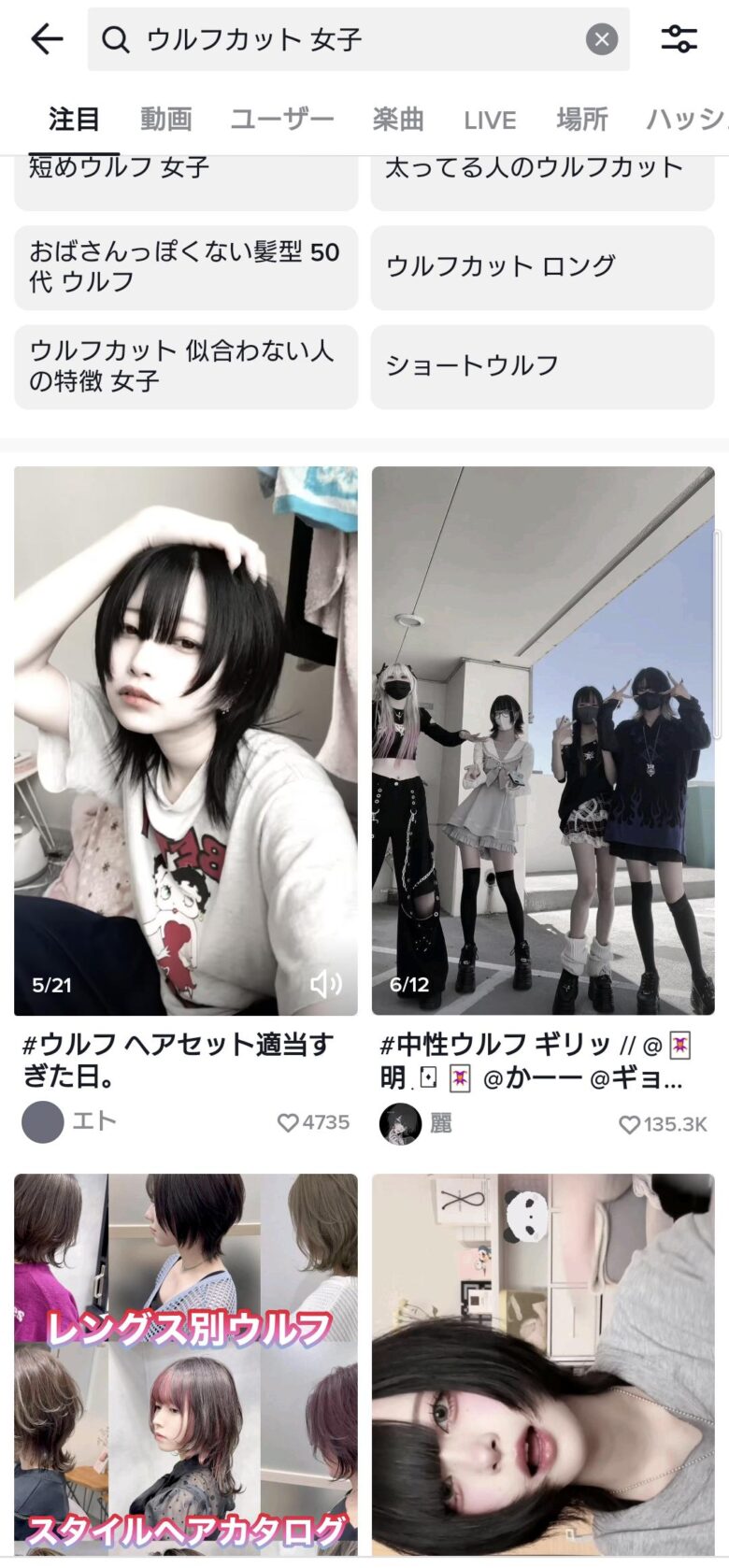Open the レングス別ウルフ スタイルヘアカタログ video
Viewport: 729px width, 1568px height.
tap(186, 1364)
